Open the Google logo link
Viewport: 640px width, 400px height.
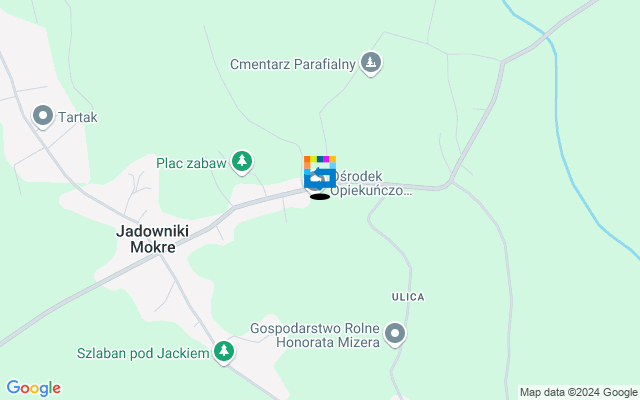[33, 388]
